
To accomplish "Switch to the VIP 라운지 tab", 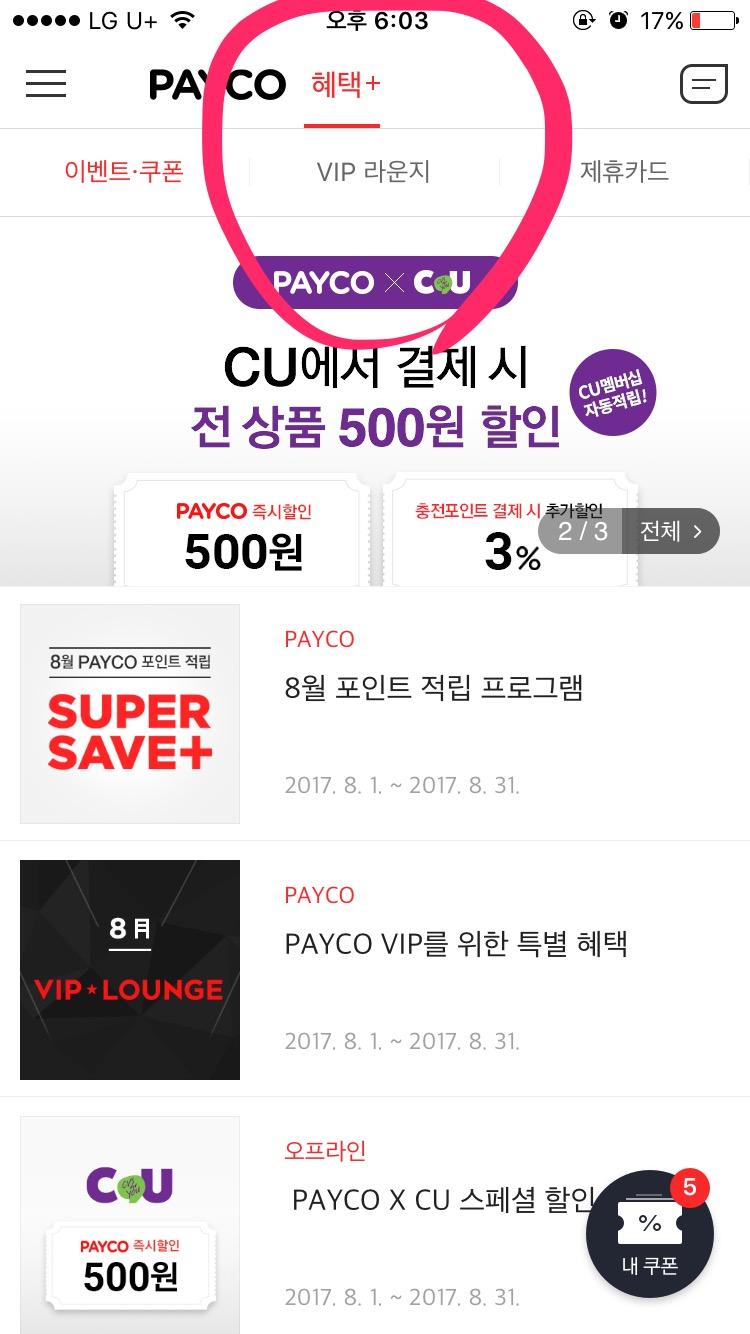I will coord(373,172).
